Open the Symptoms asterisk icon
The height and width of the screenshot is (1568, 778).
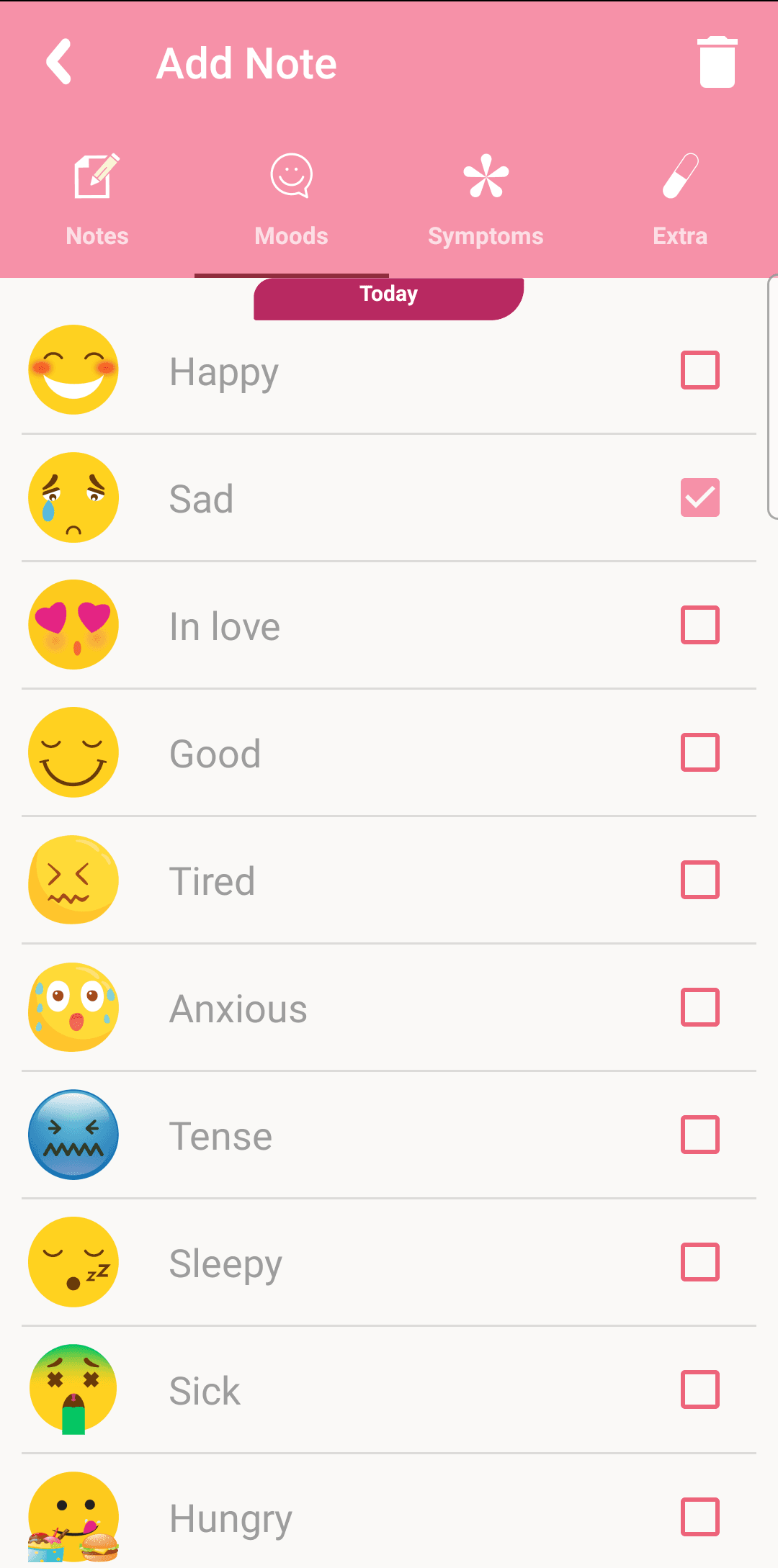[486, 175]
